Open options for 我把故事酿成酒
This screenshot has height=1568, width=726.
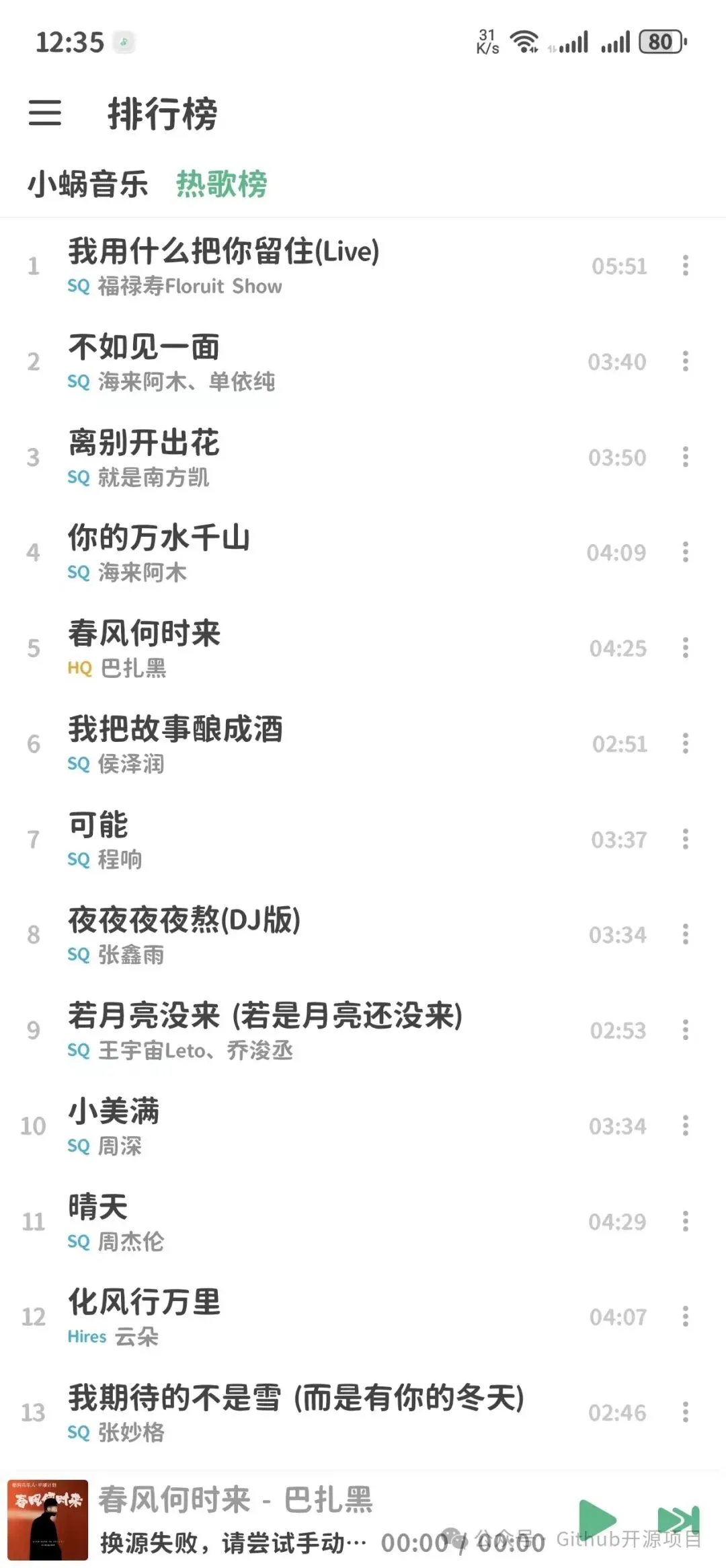pyautogui.click(x=685, y=743)
